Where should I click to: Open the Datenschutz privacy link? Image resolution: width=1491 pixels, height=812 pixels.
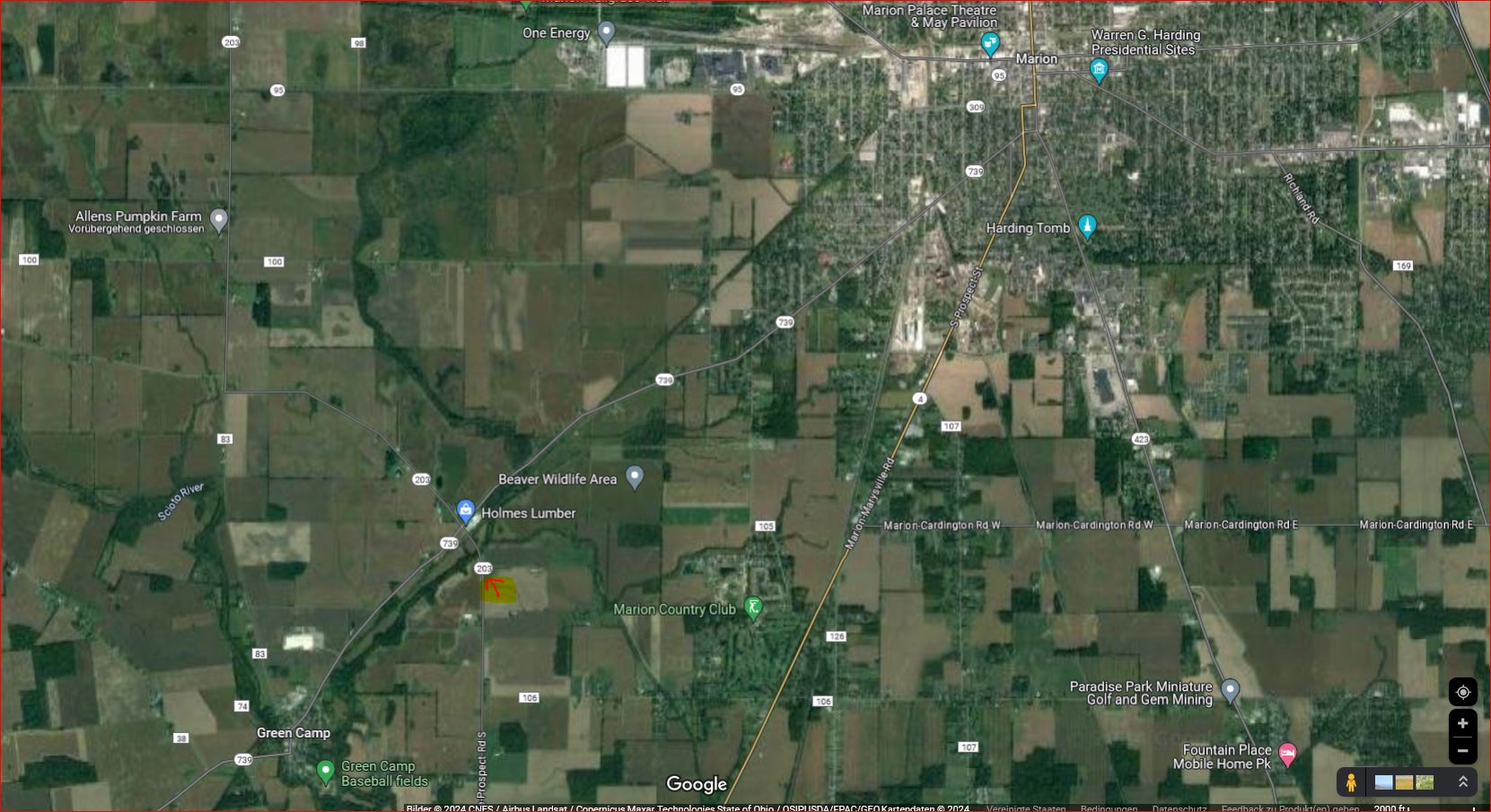click(1179, 808)
